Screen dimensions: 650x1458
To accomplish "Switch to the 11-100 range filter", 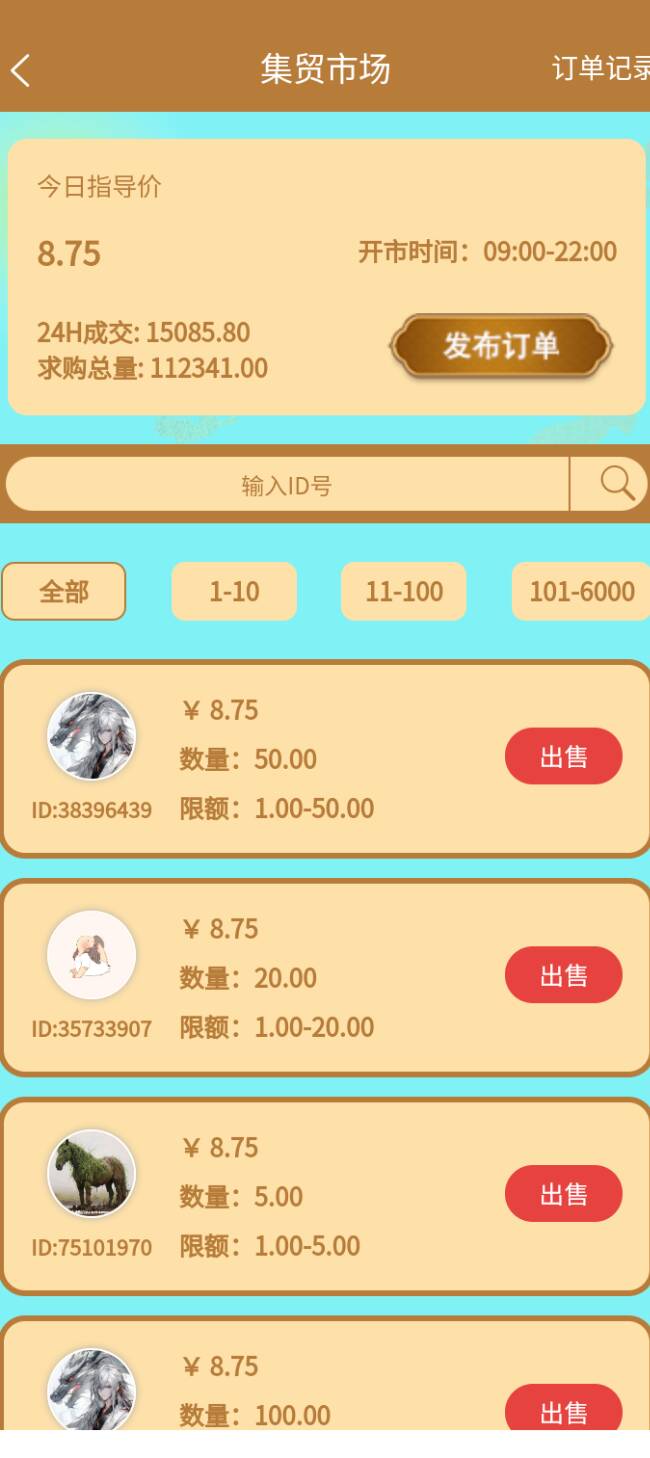I will click(x=404, y=591).
